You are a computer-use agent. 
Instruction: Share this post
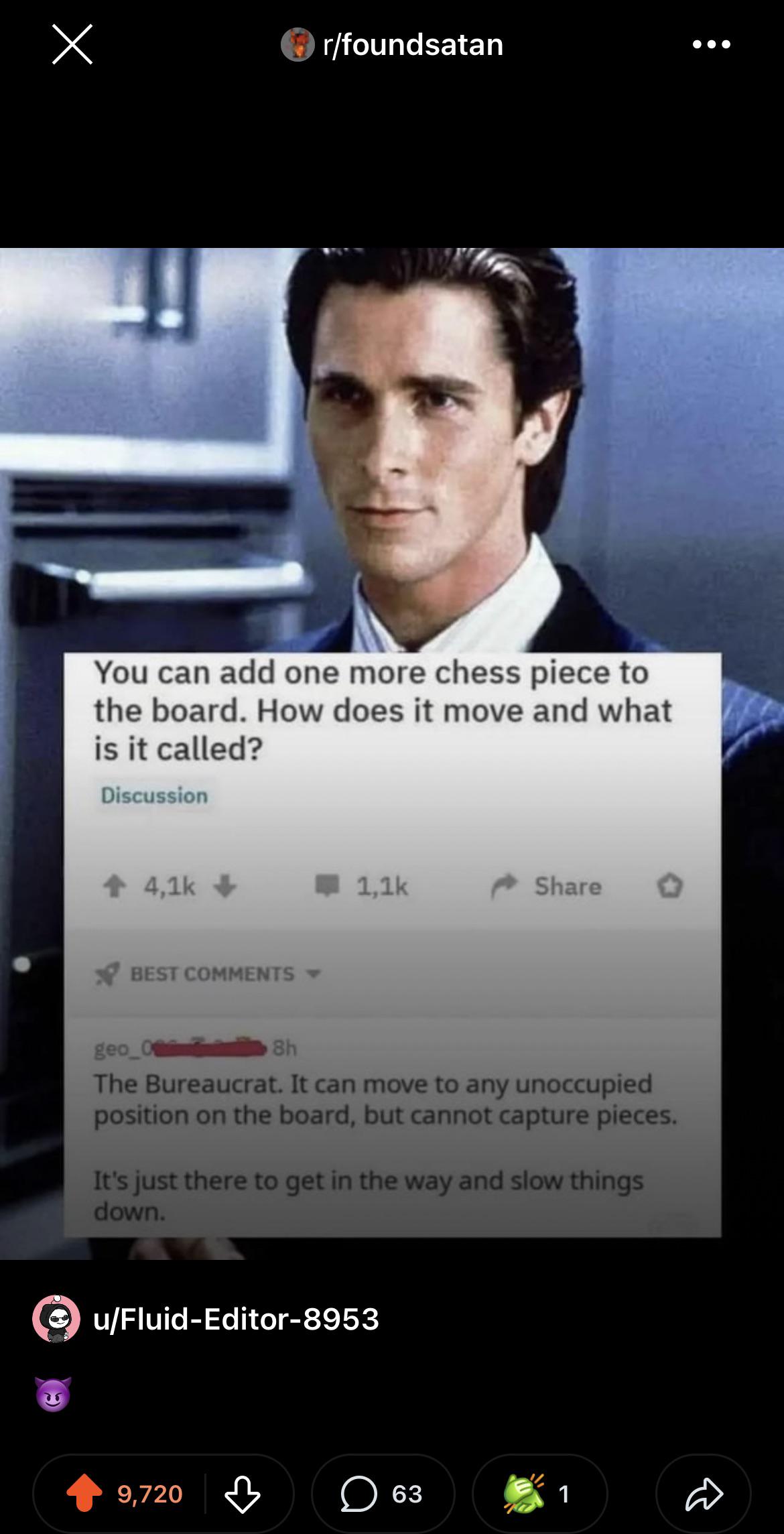pyautogui.click(x=704, y=1493)
